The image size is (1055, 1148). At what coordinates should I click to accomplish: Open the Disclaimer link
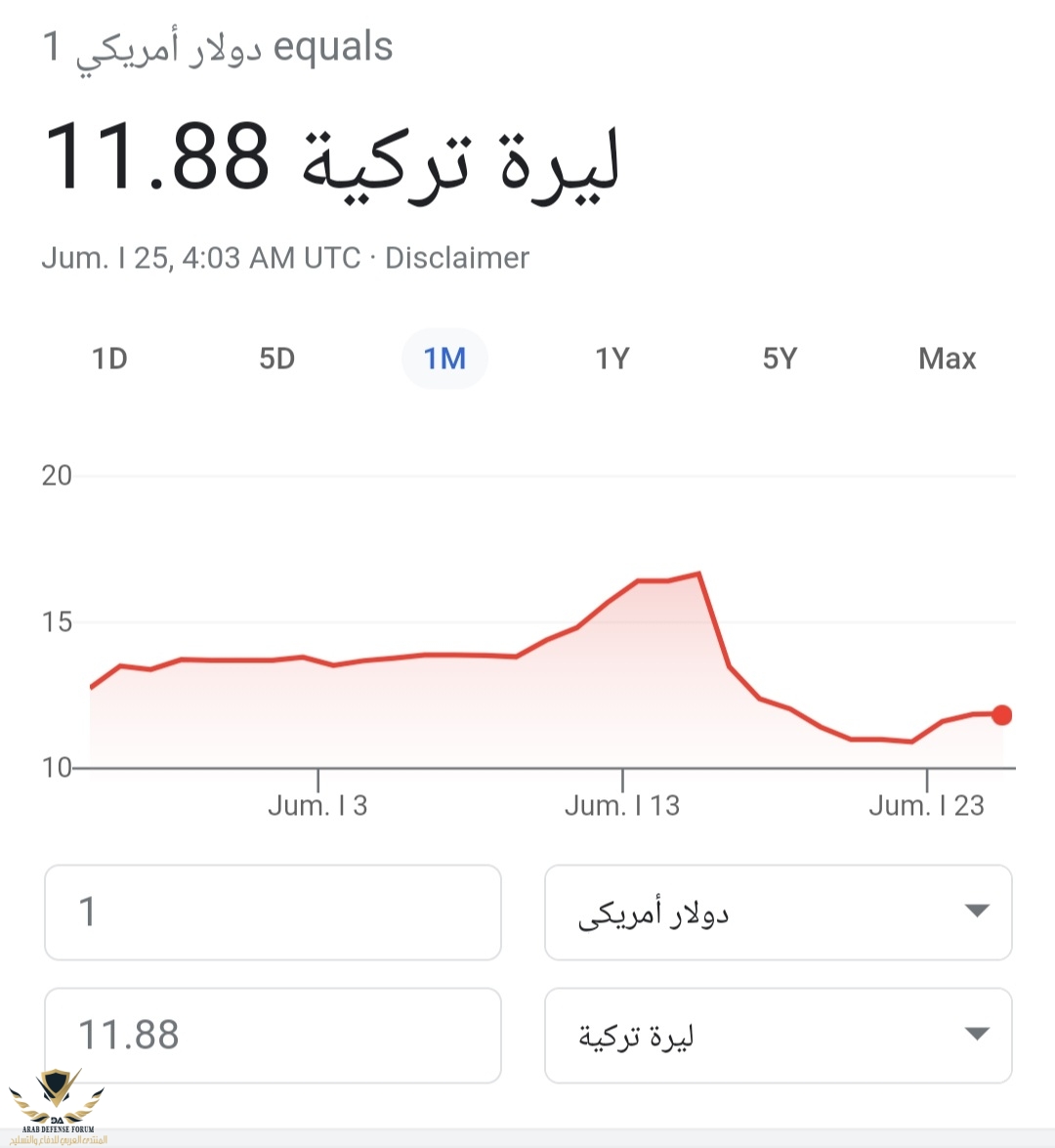(x=456, y=258)
